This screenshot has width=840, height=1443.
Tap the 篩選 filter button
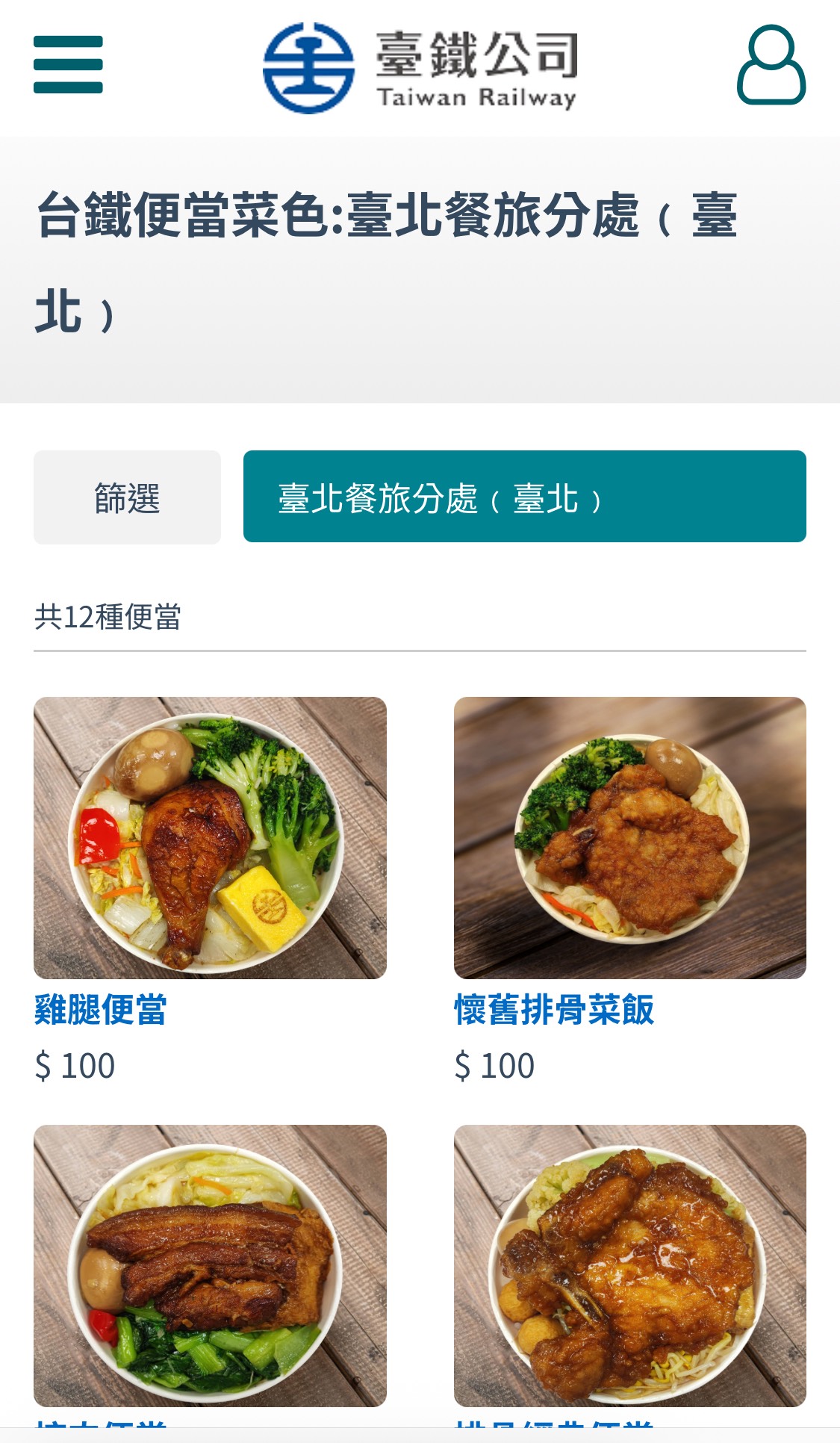127,497
